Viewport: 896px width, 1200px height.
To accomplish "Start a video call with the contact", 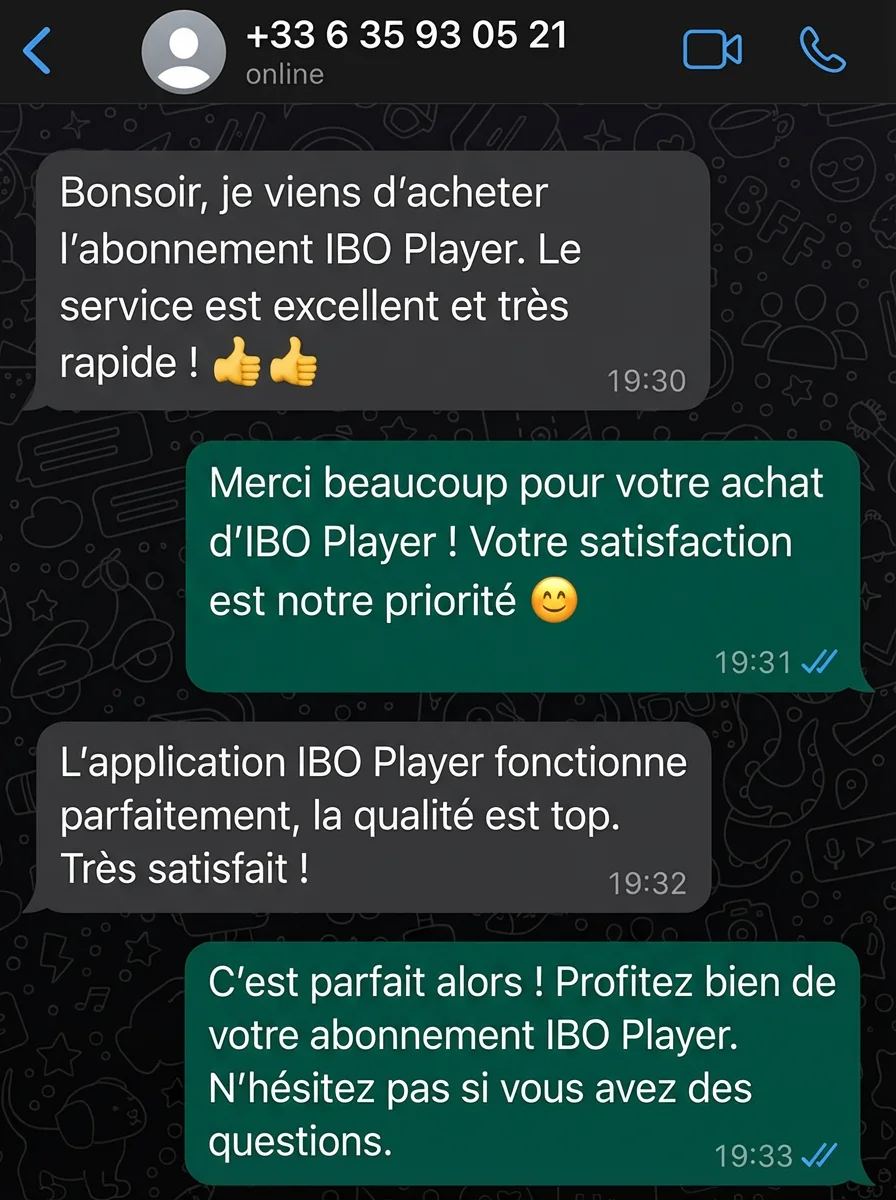I will 712,50.
